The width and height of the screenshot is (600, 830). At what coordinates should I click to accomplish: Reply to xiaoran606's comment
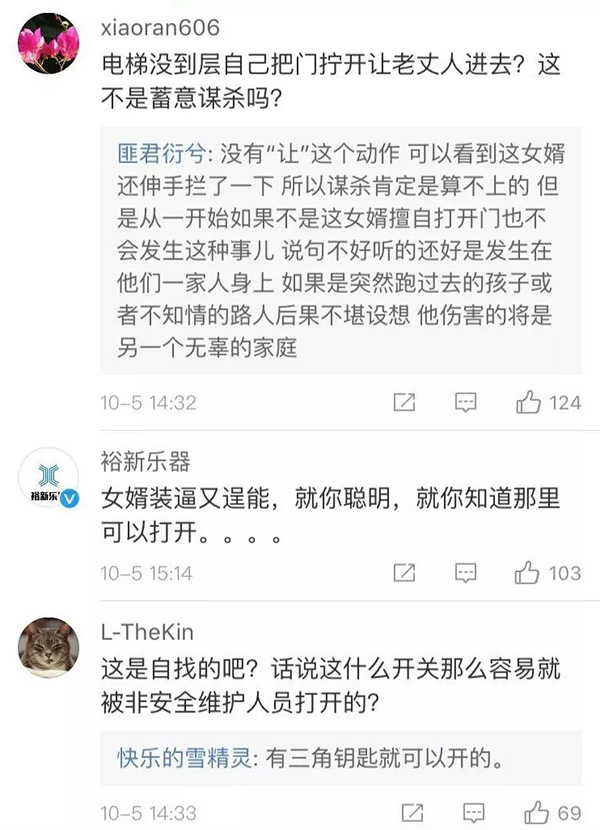[466, 403]
